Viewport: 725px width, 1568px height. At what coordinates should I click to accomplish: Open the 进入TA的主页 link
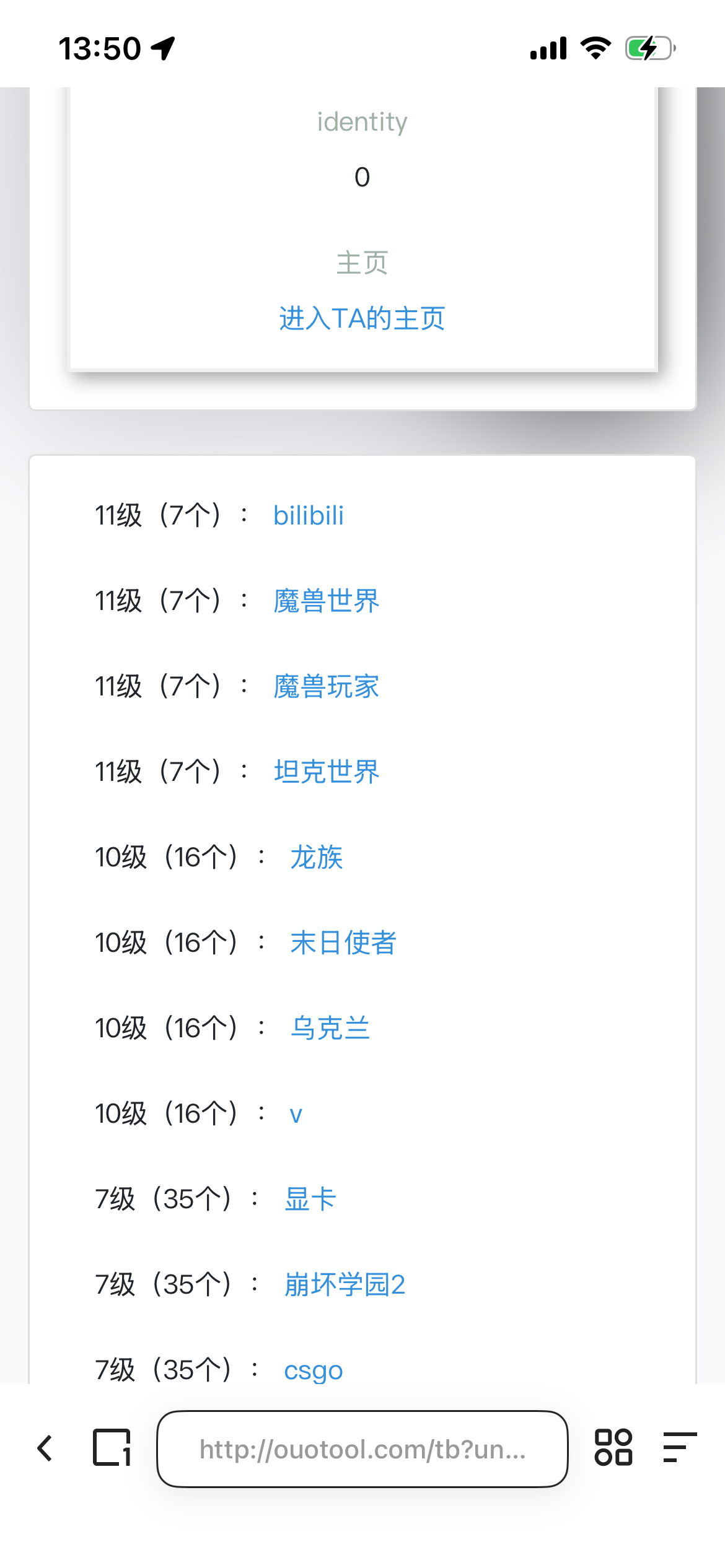pyautogui.click(x=362, y=318)
